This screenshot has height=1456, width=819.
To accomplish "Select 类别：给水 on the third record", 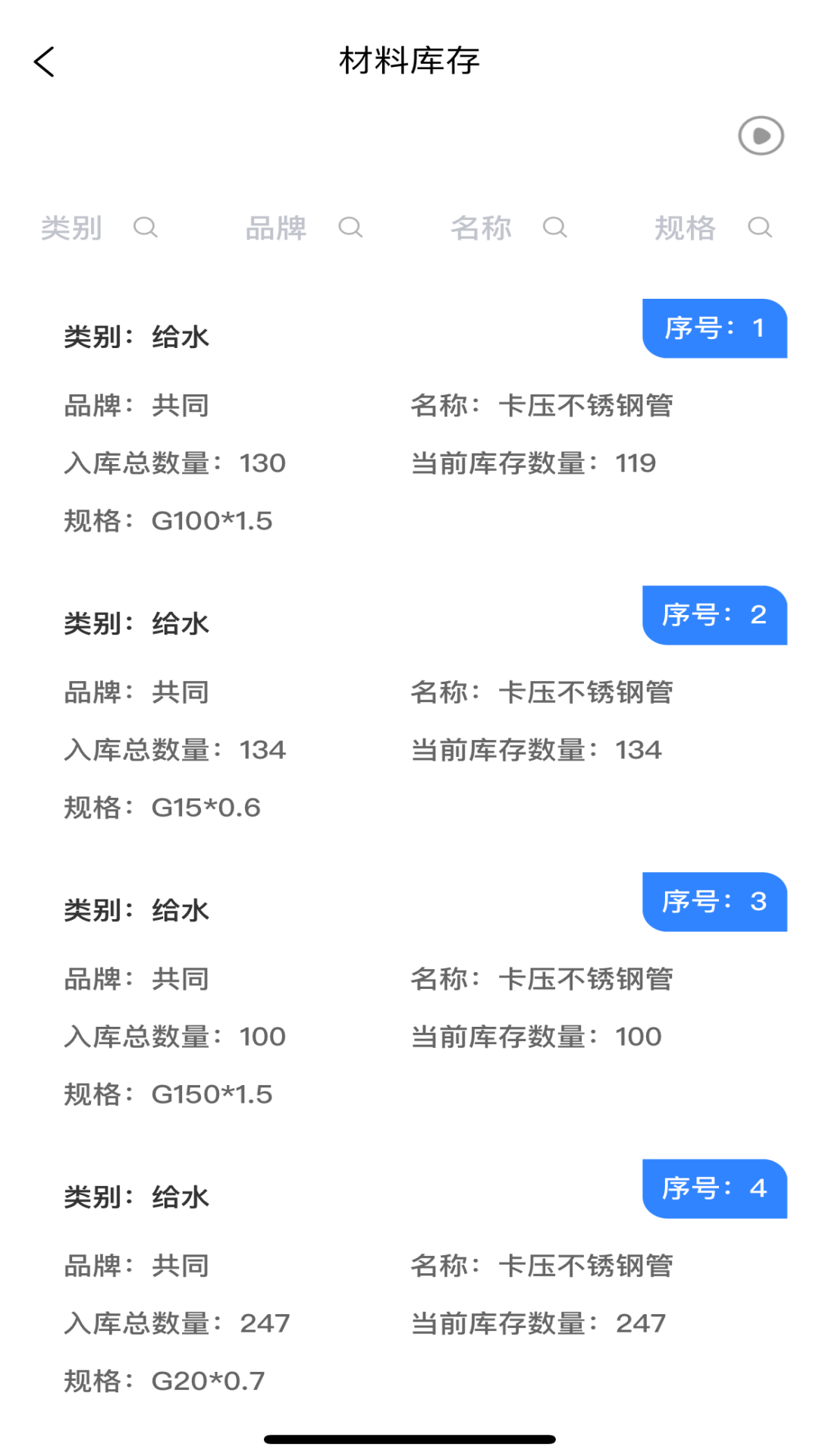I will [136, 910].
